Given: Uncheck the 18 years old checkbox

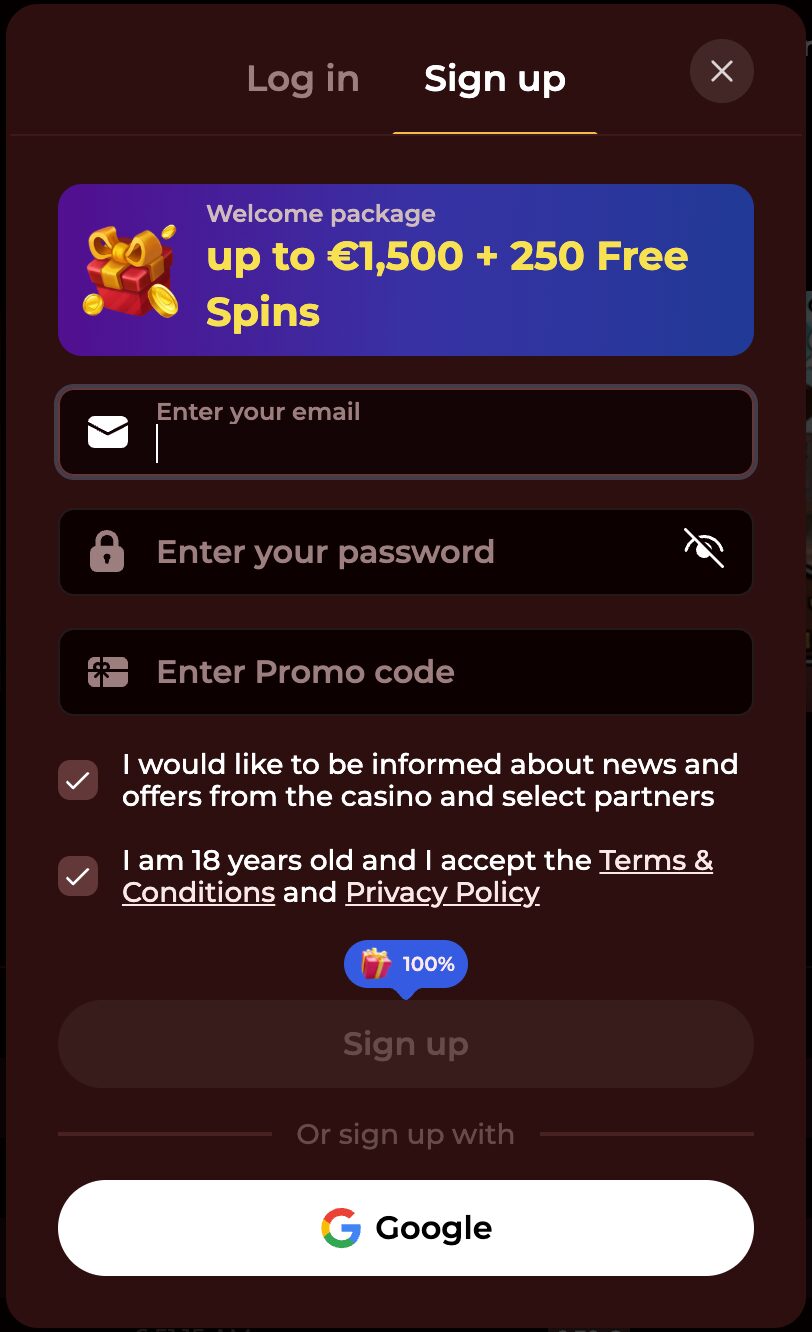Looking at the screenshot, I should click(78, 876).
